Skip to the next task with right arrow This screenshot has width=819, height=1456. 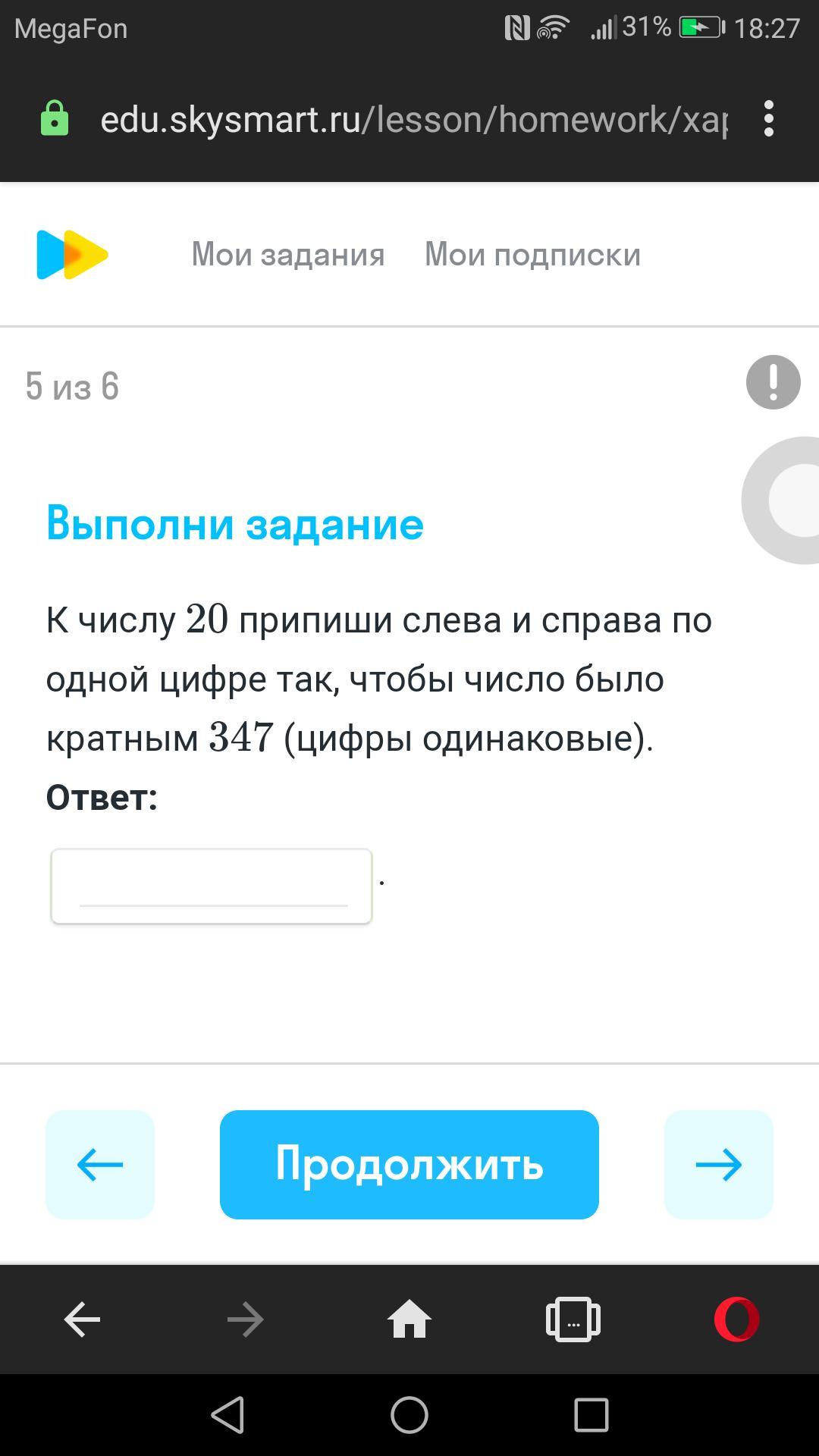click(718, 1164)
